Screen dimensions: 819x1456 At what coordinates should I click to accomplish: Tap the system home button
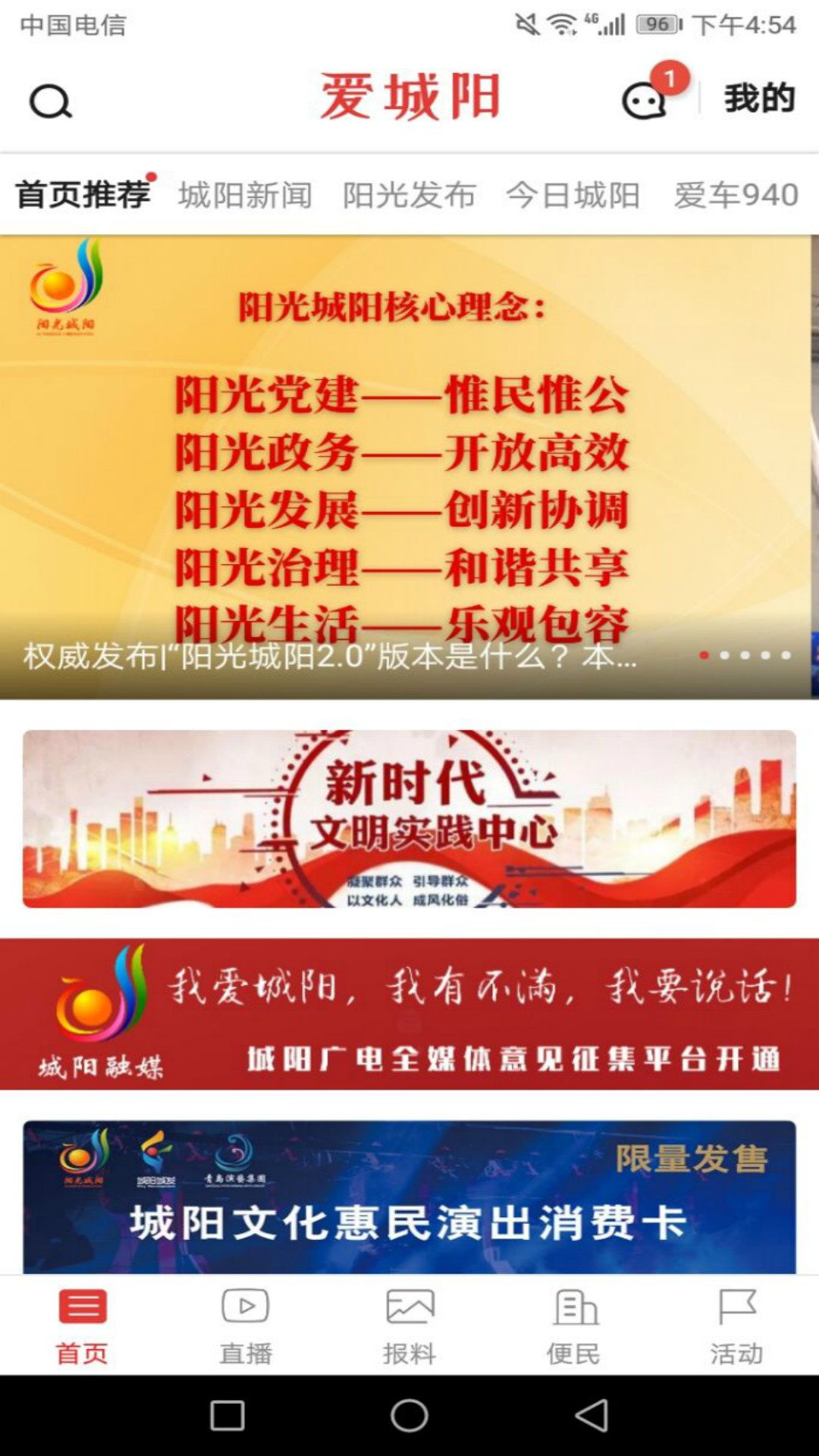coord(409,1415)
